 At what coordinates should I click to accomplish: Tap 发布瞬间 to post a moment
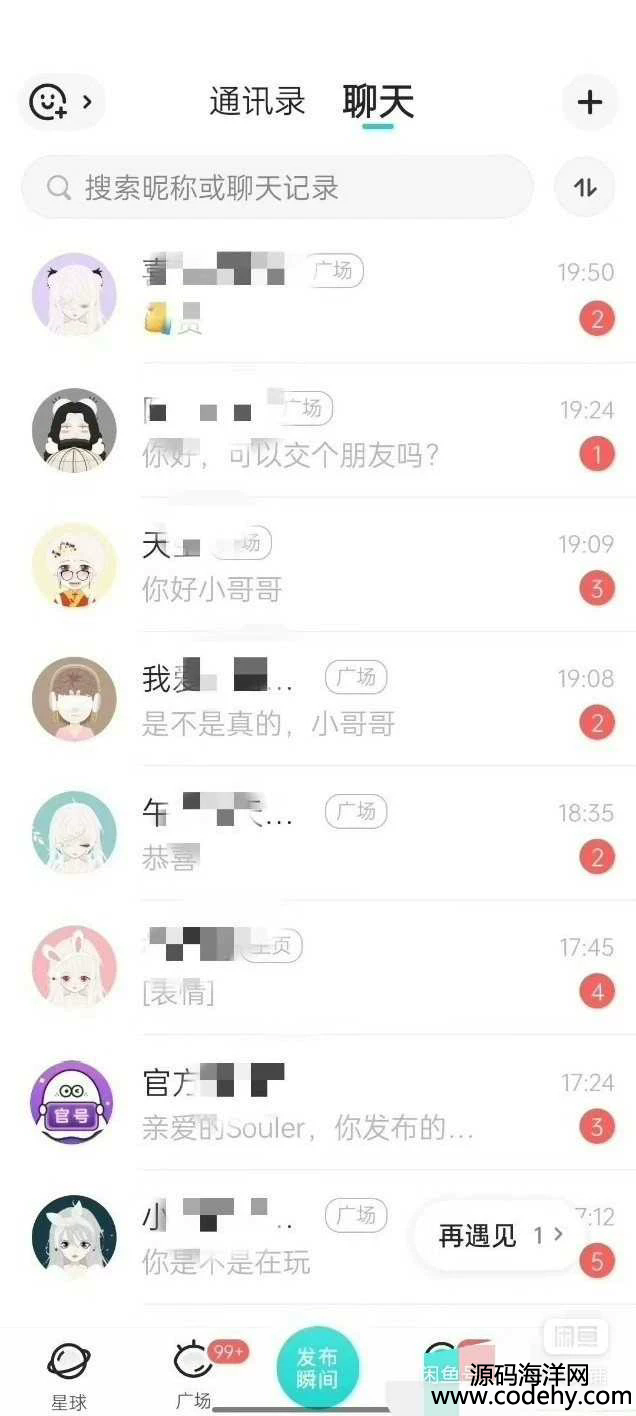pos(317,1368)
